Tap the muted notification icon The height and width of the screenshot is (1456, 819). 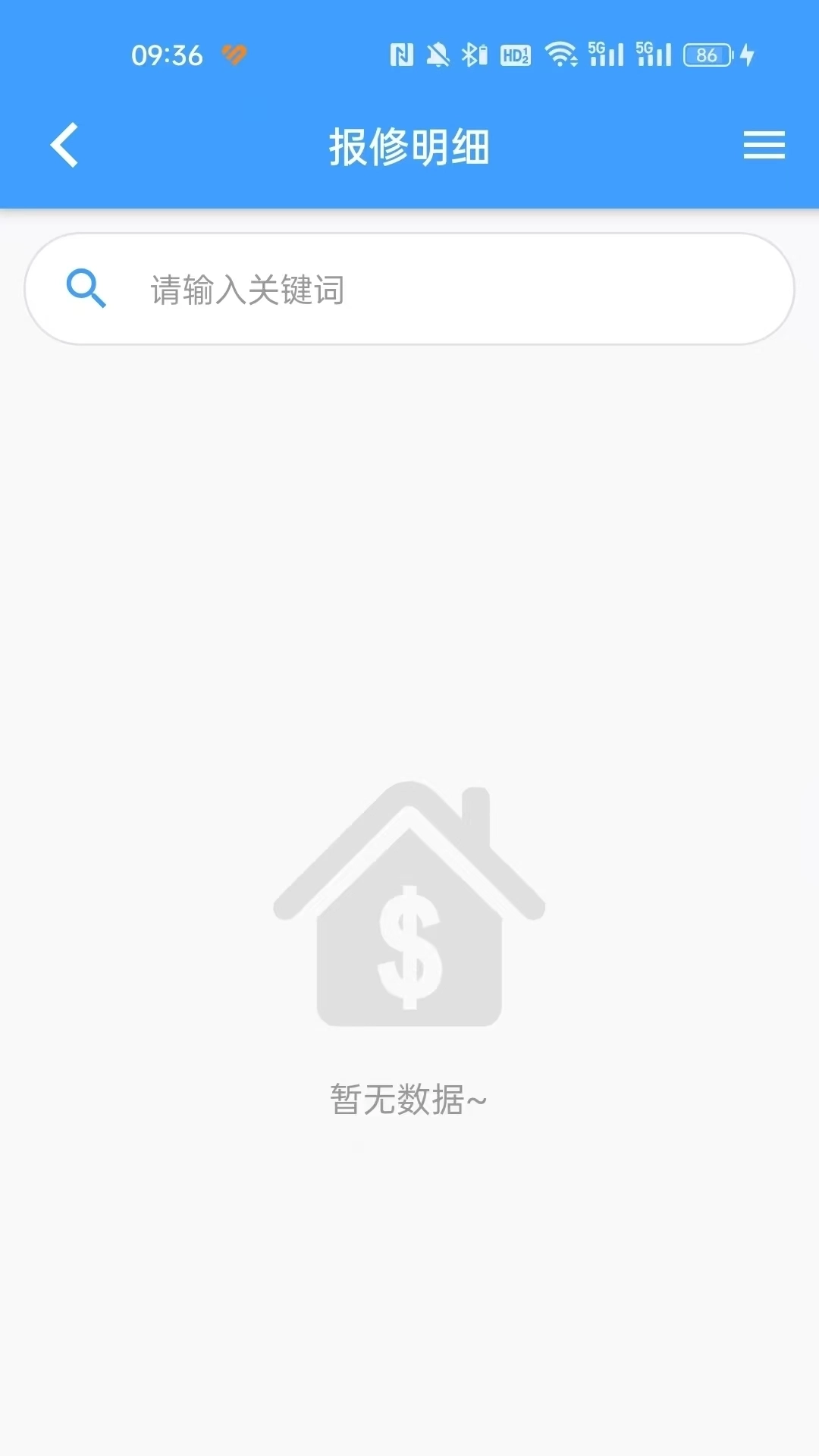pyautogui.click(x=436, y=54)
